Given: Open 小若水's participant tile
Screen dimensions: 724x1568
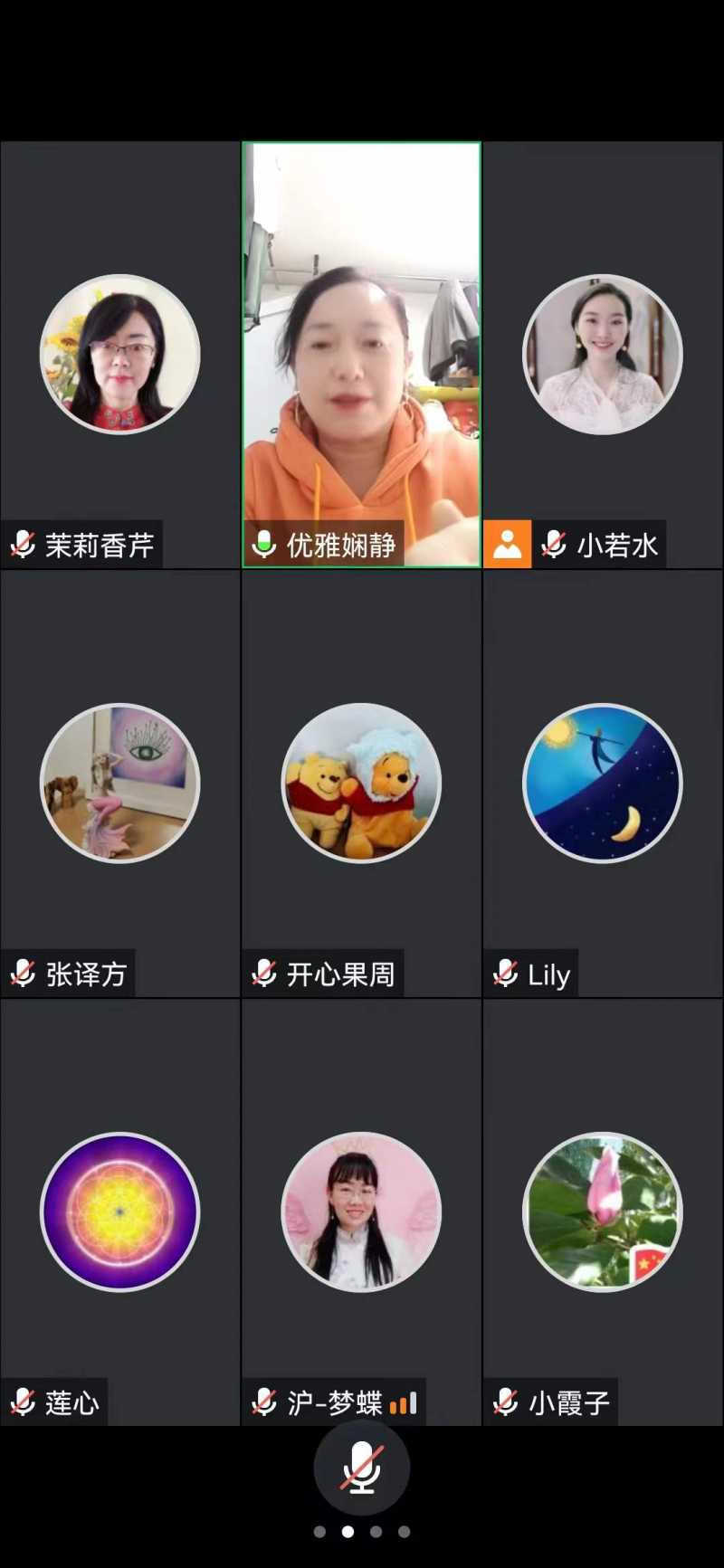Looking at the screenshot, I should [603, 355].
